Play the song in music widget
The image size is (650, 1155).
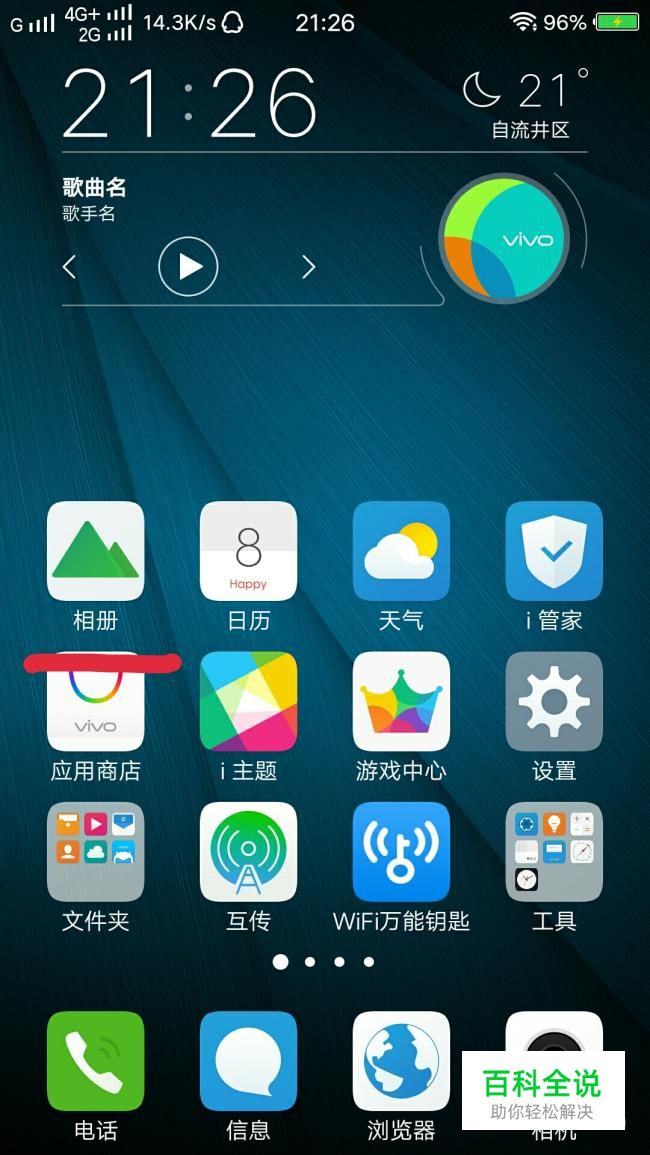pyautogui.click(x=188, y=266)
